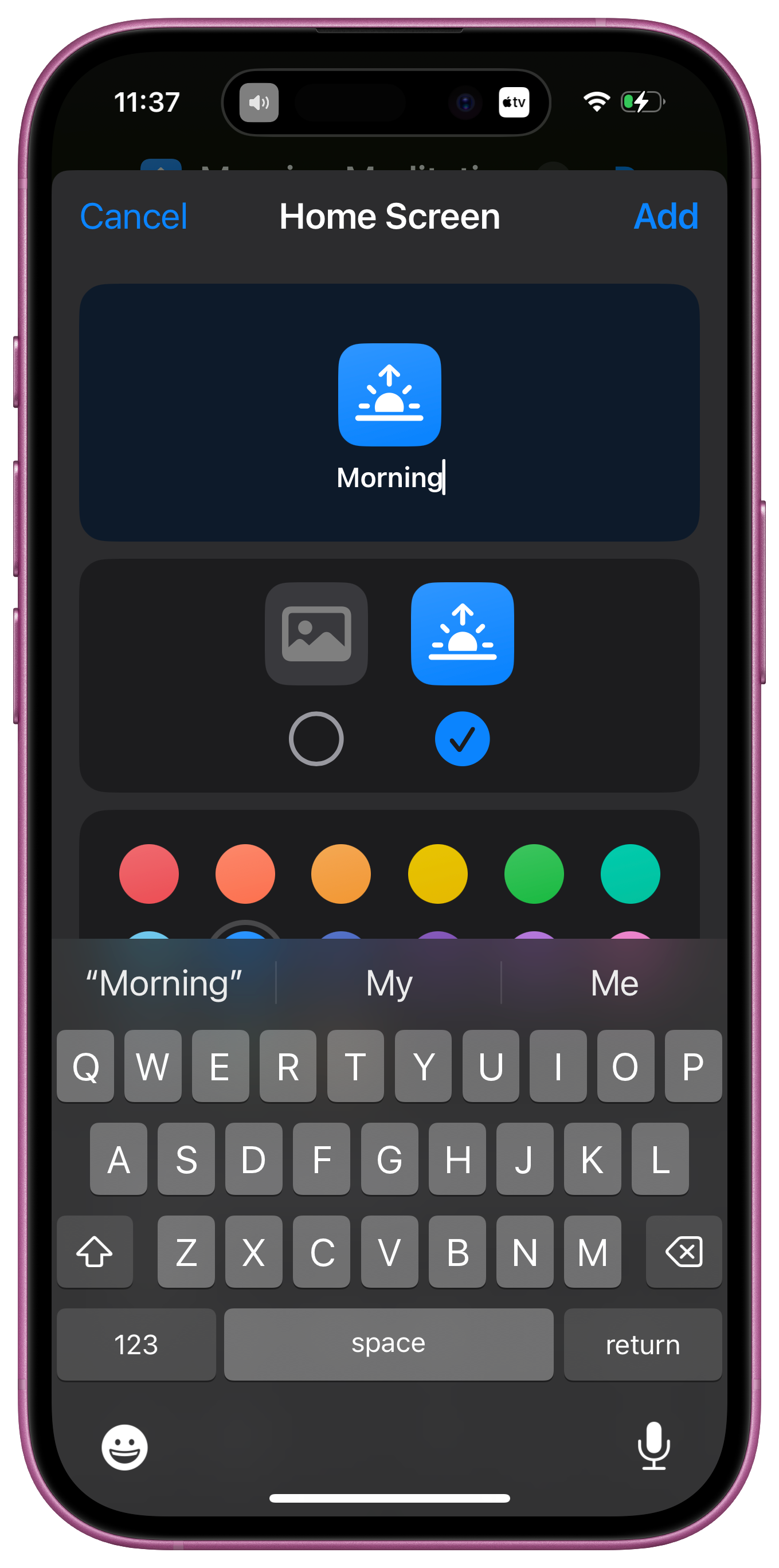The height and width of the screenshot is (1568, 779).
Task: Insert the suggested word Me
Action: click(x=614, y=983)
